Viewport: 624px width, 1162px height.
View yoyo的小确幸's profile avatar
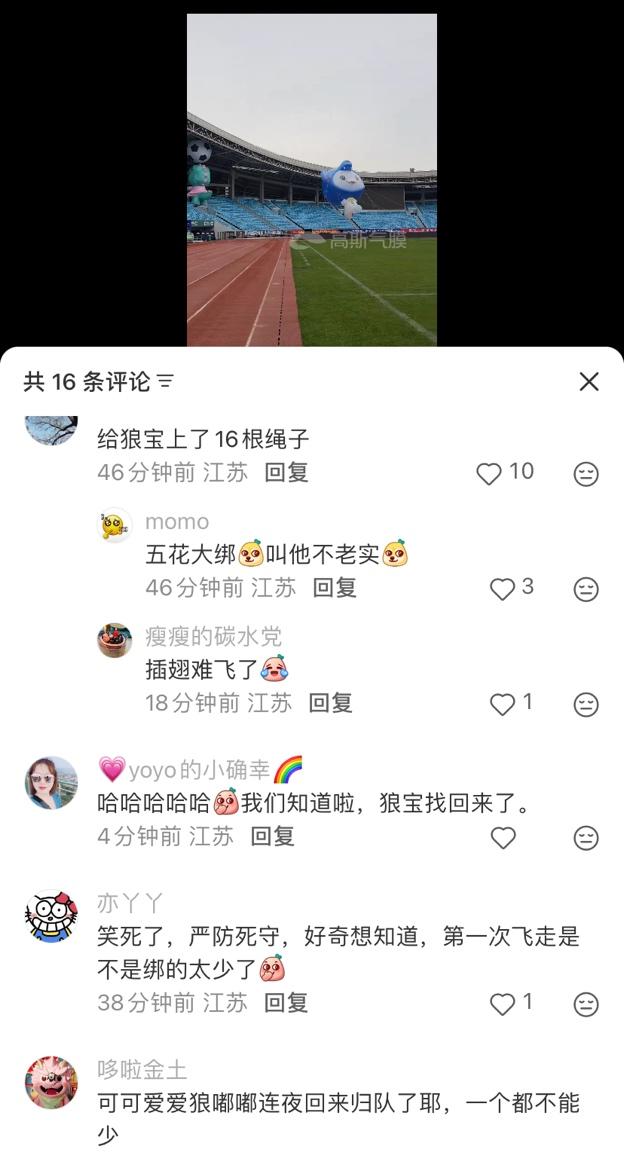pyautogui.click(x=51, y=783)
